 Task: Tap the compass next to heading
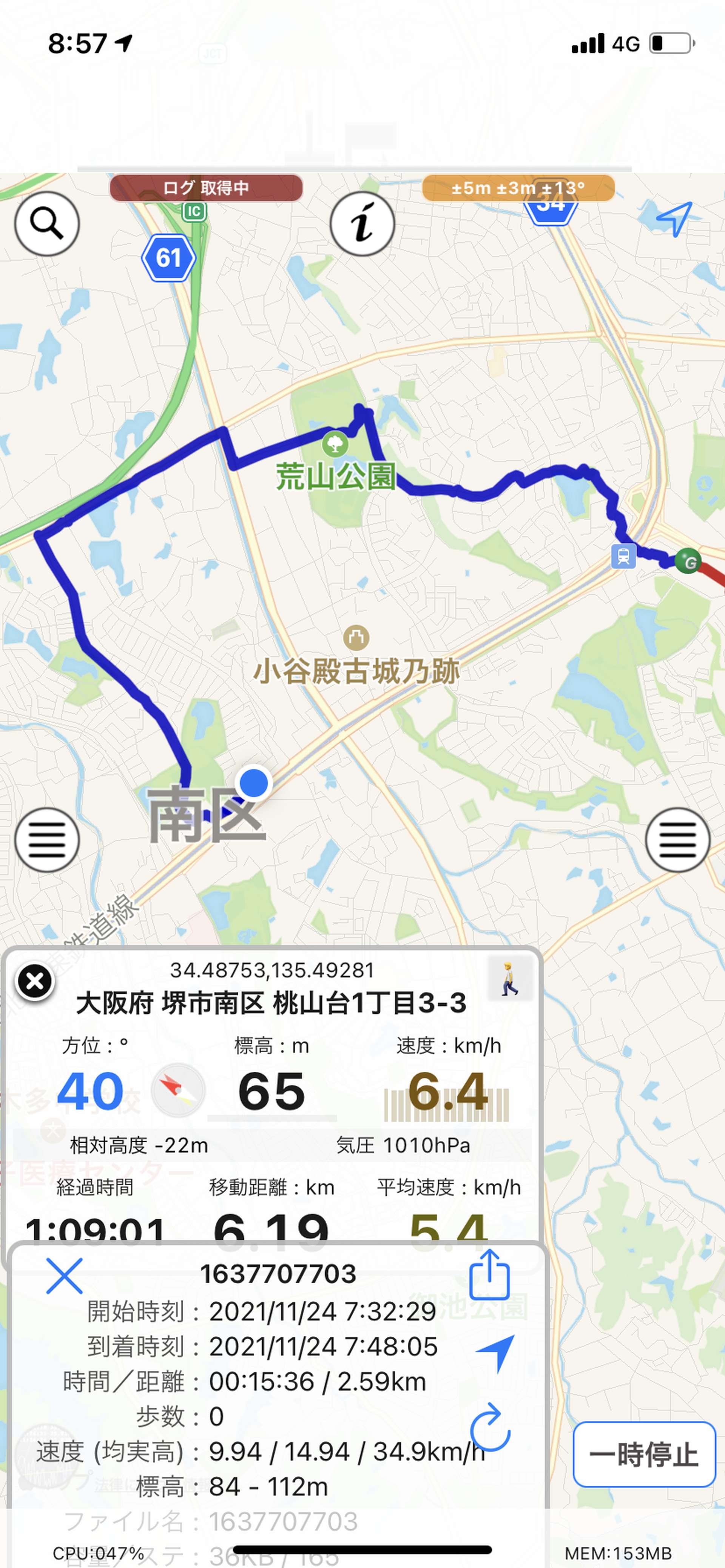(x=178, y=1090)
